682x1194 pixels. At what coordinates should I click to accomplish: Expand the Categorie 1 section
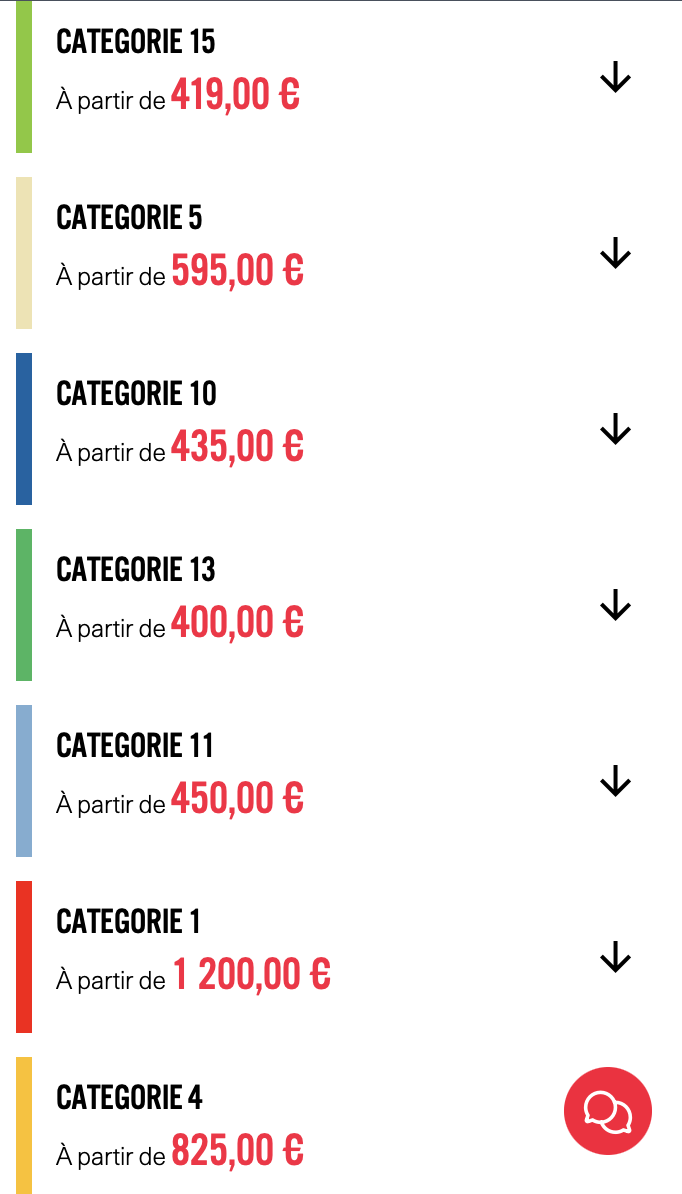615,958
